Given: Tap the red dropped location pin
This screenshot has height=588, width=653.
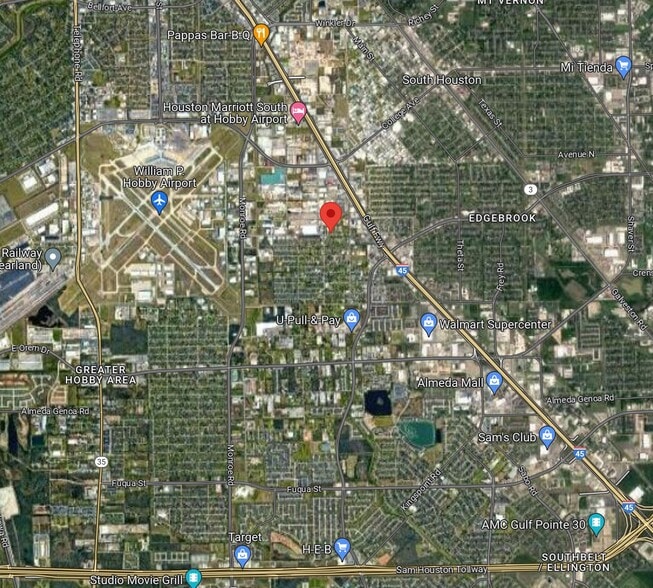Looking at the screenshot, I should click(331, 217).
